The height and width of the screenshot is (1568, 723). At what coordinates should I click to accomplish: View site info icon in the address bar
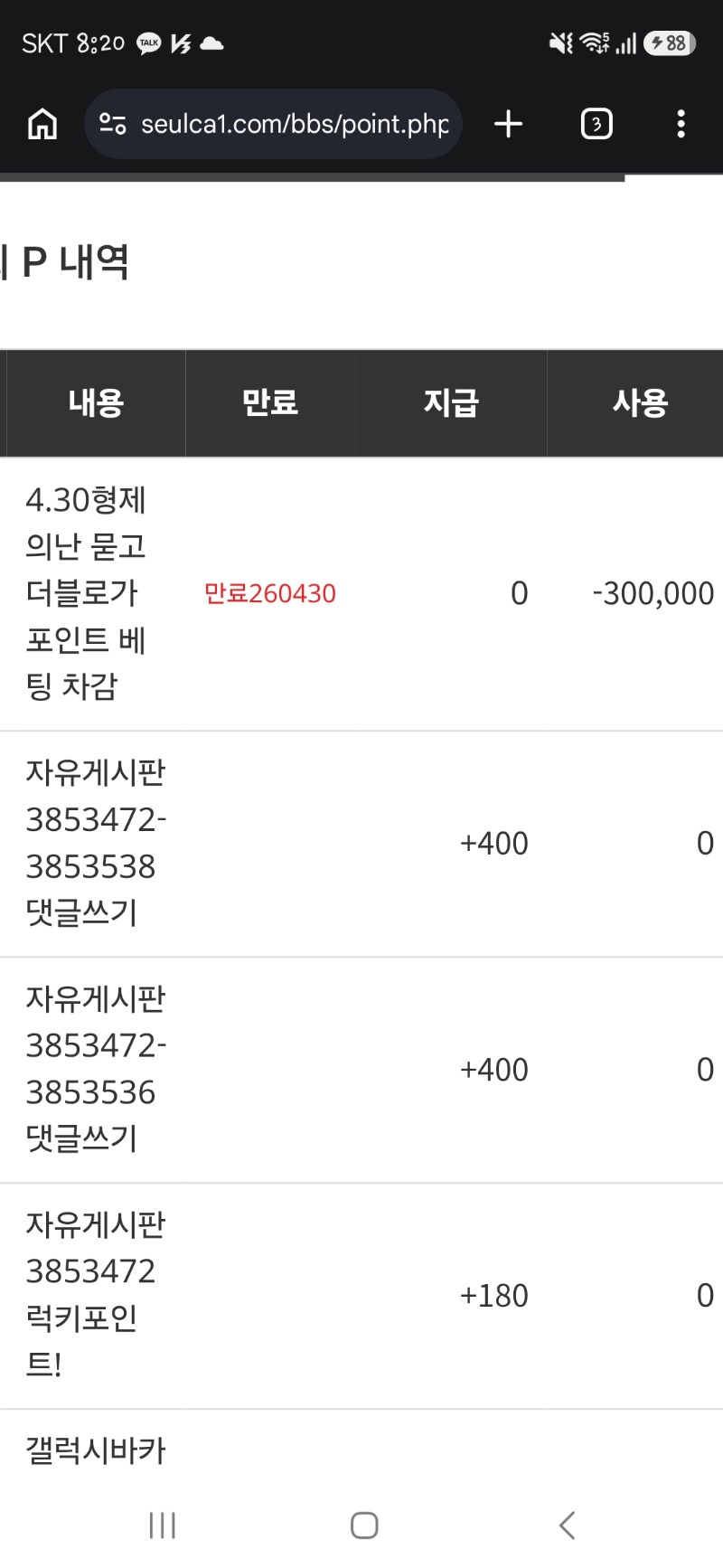[112, 124]
